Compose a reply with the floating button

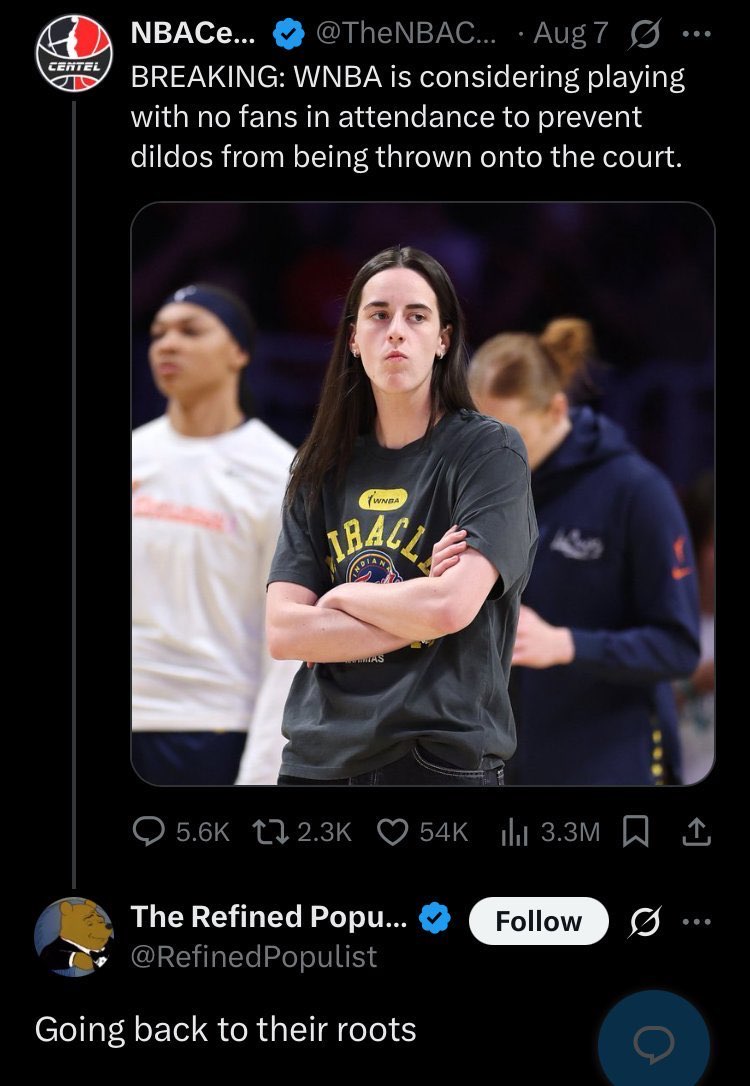pos(654,1042)
